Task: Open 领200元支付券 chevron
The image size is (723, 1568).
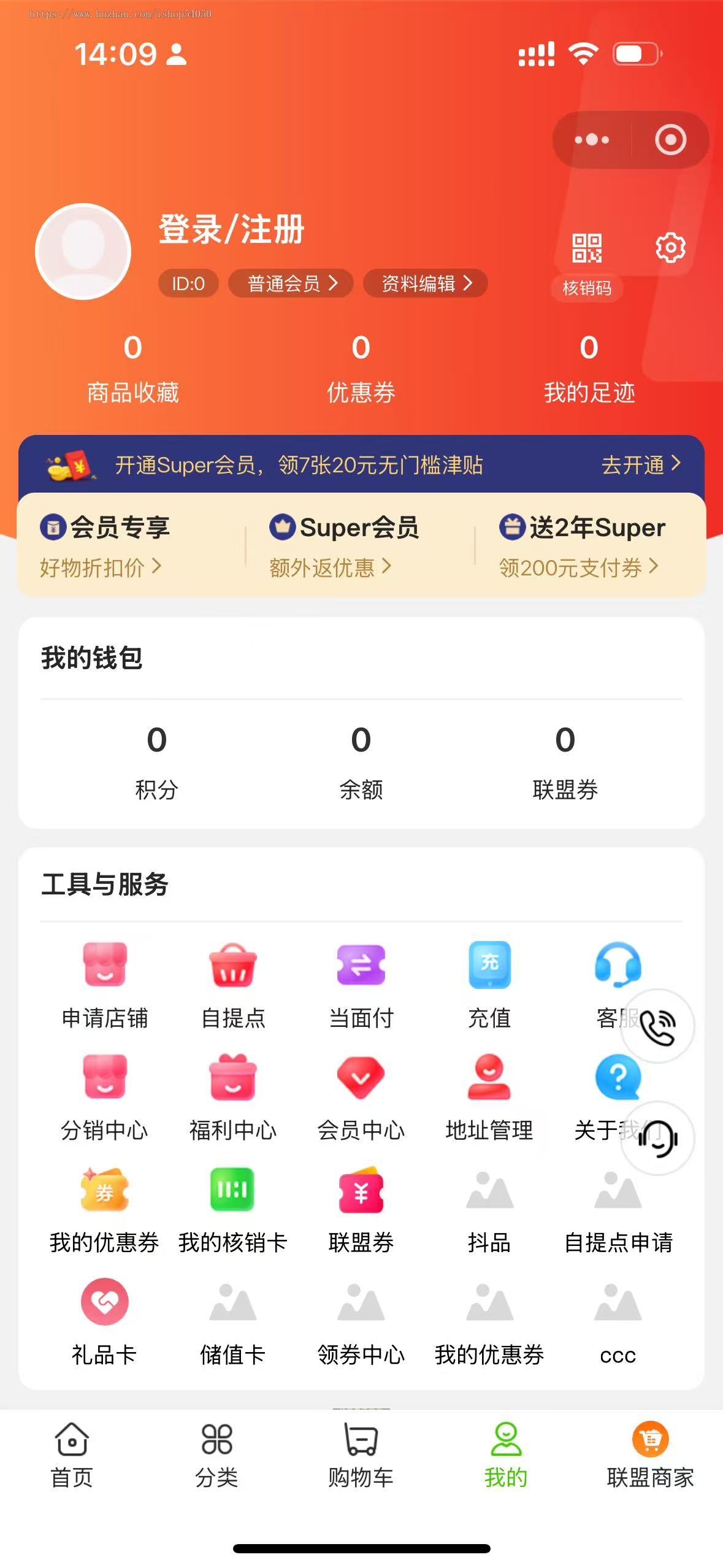Action: tap(577, 568)
